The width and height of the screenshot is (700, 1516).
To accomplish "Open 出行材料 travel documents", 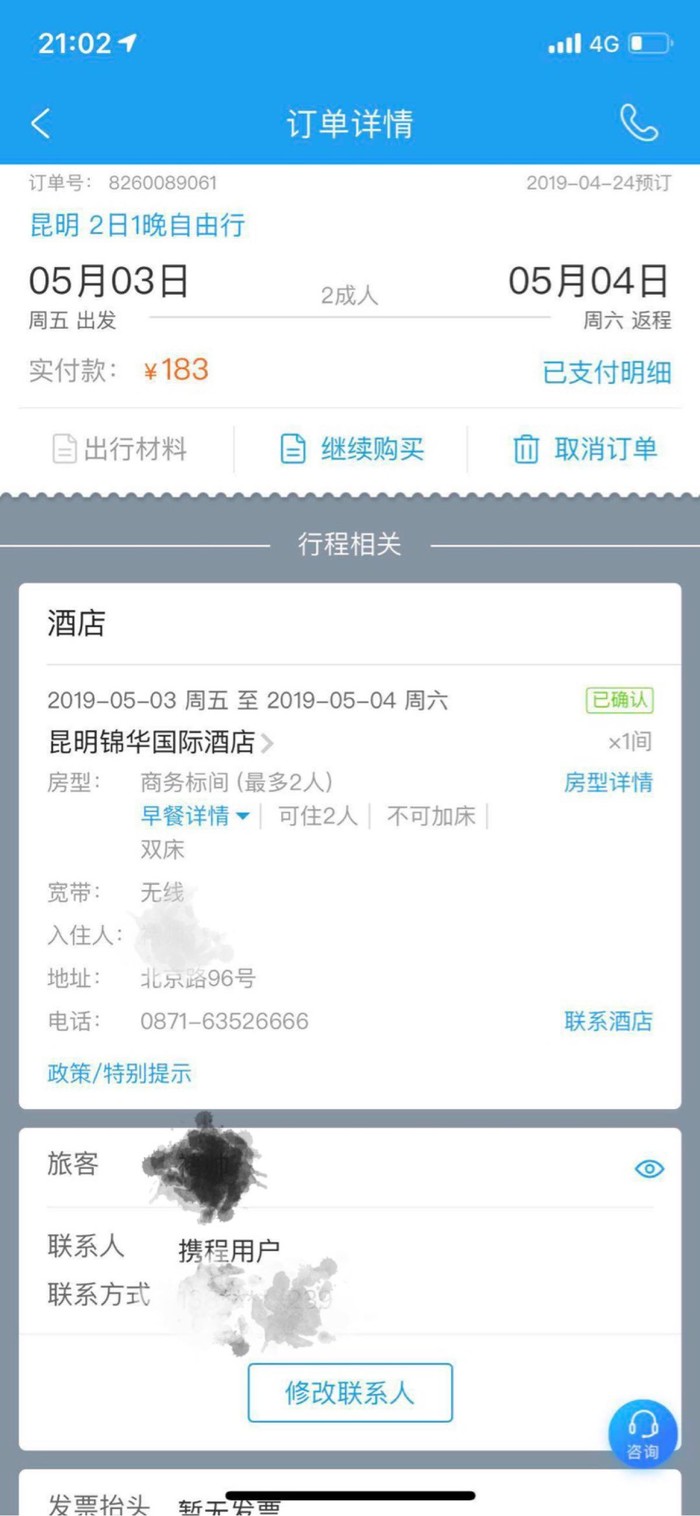I will [120, 449].
